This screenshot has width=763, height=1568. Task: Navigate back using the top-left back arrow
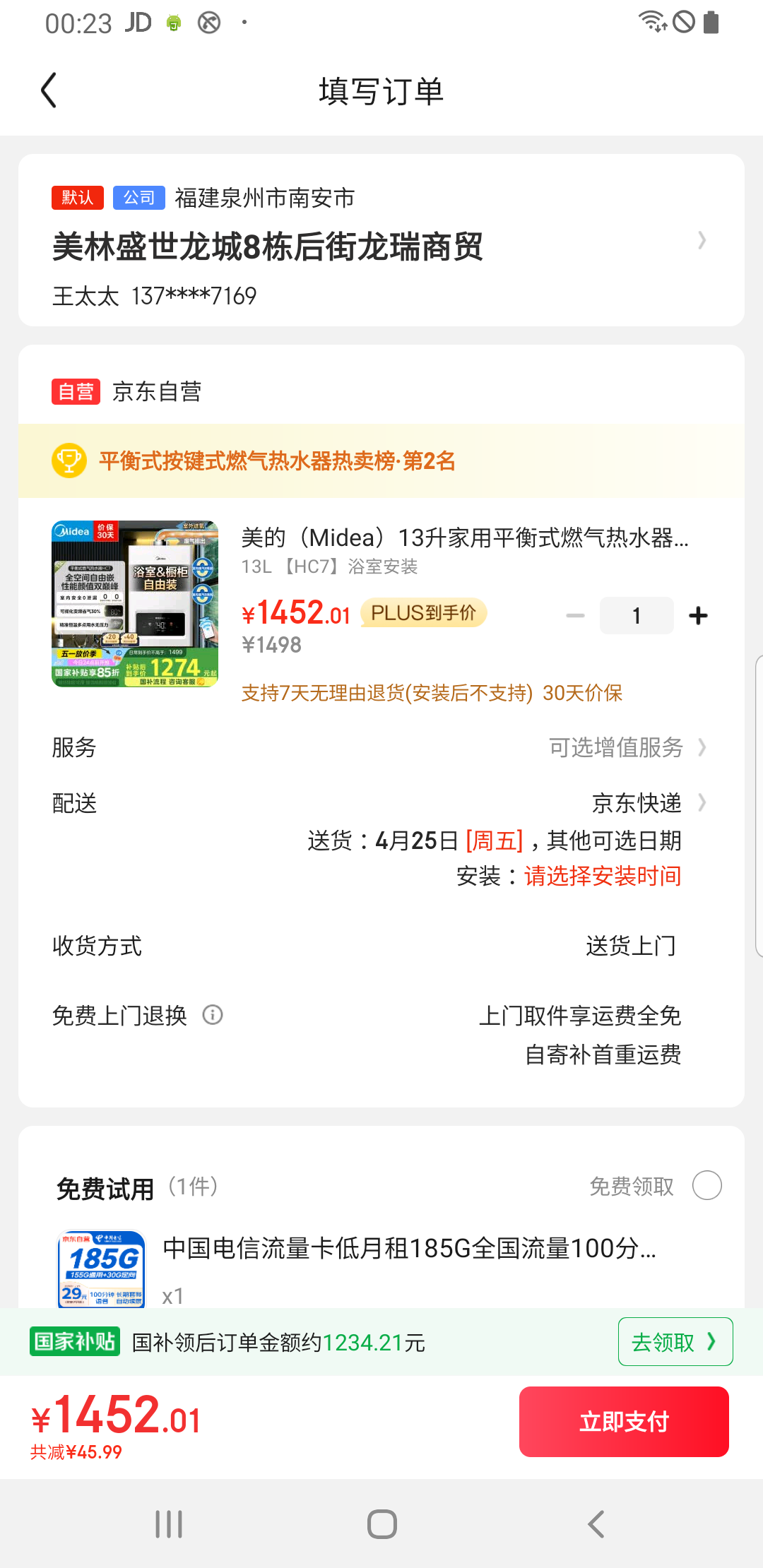pyautogui.click(x=48, y=90)
